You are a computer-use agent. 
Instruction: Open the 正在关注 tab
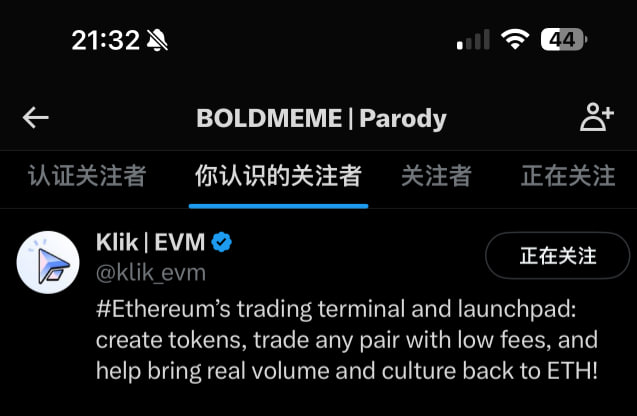pyautogui.click(x=568, y=177)
